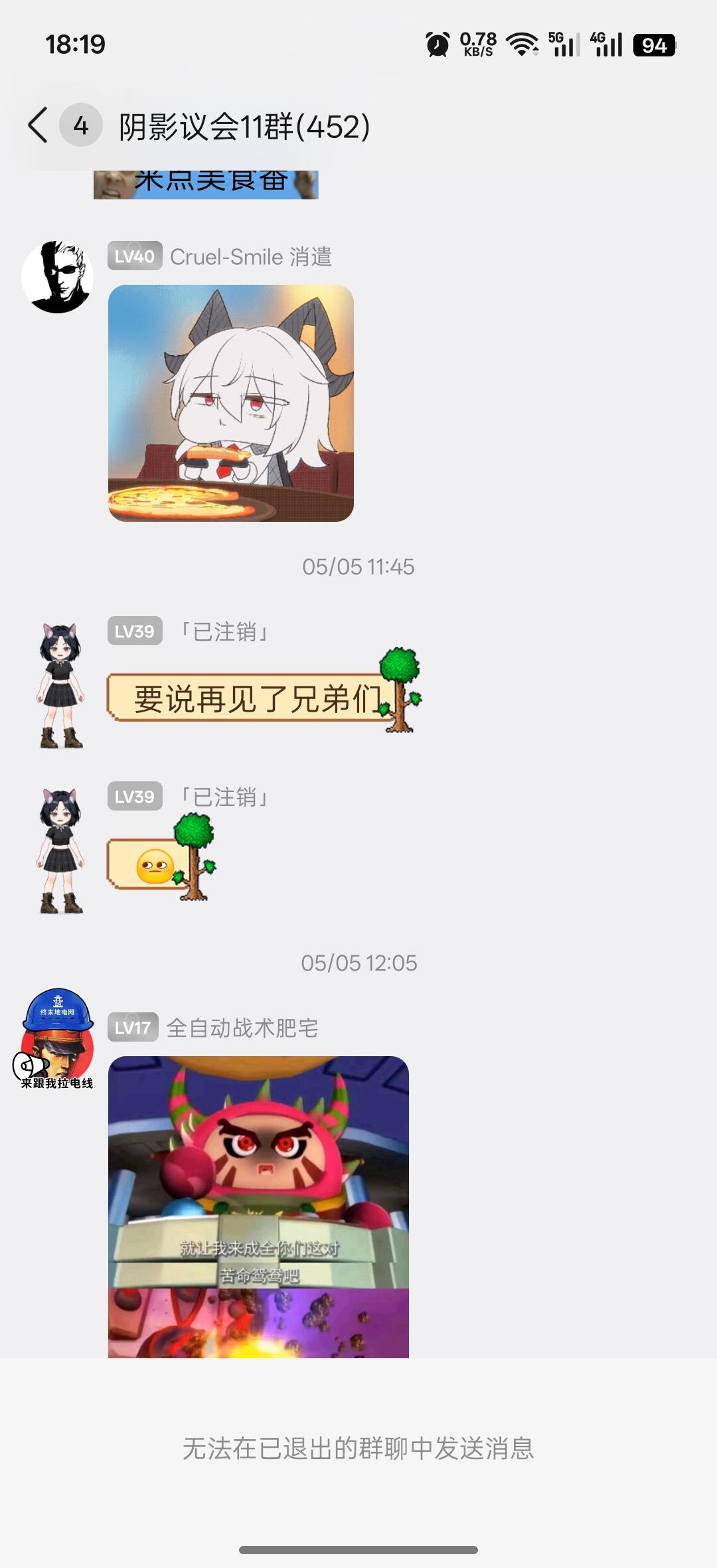Viewport: 717px width, 1568px height.
Task: Open avatar beside 要说再见了兄弟们 message
Action: pos(60,685)
